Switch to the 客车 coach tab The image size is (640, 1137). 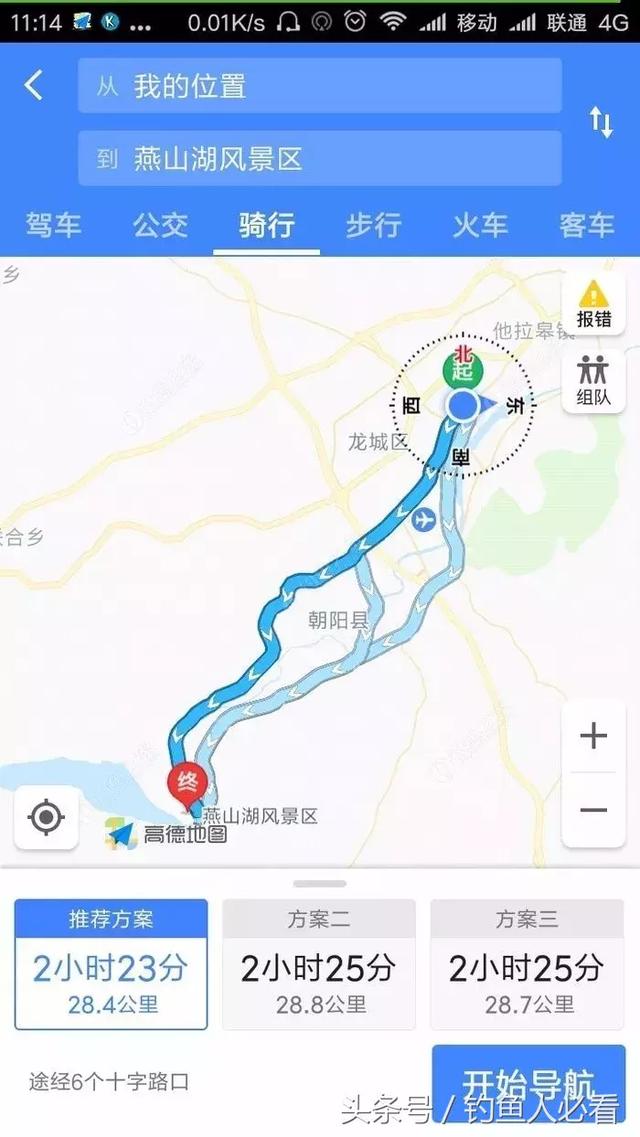point(586,225)
